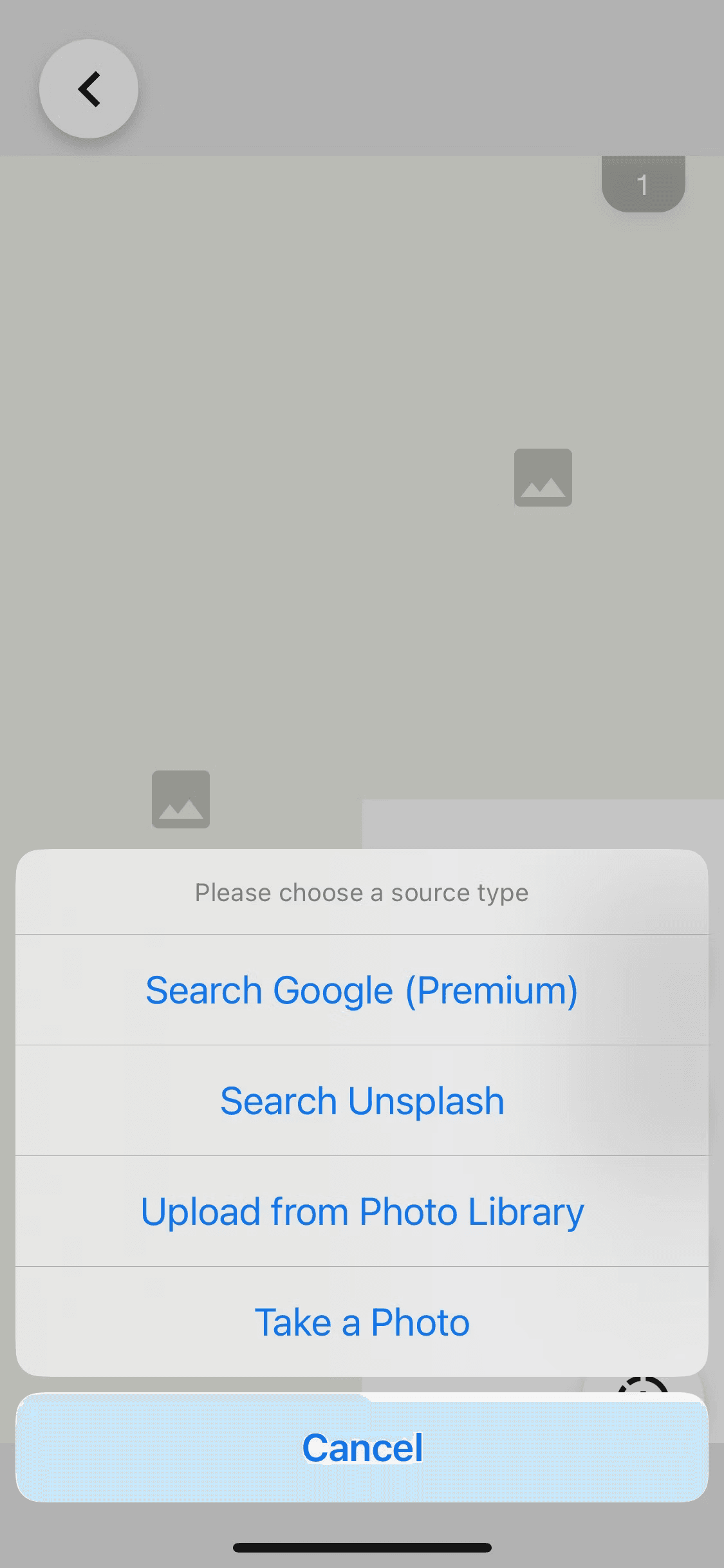Dismiss the sheet with Cancel
This screenshot has width=724, height=1568.
362,1448
